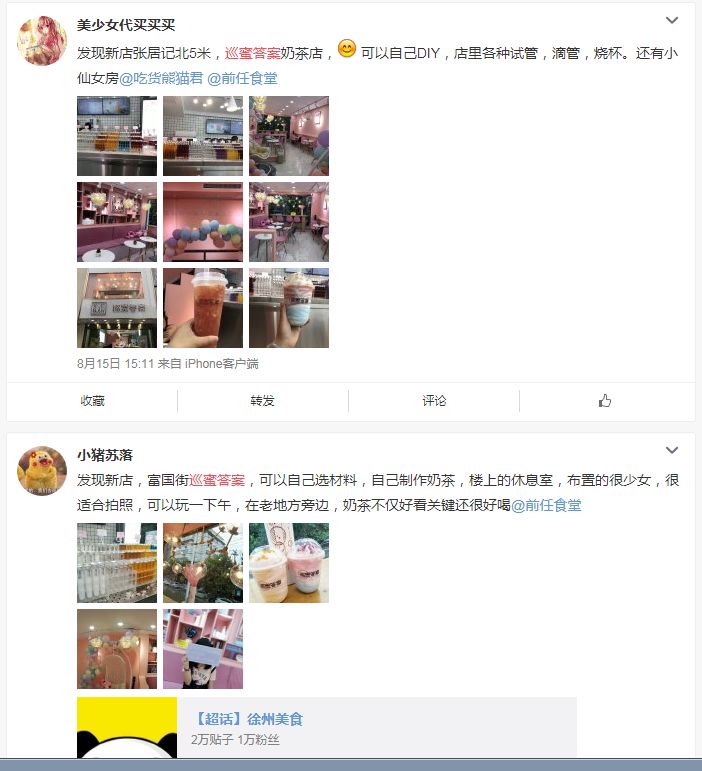
Task: View the first photo in 美少女代买买买's post
Action: click(x=117, y=136)
